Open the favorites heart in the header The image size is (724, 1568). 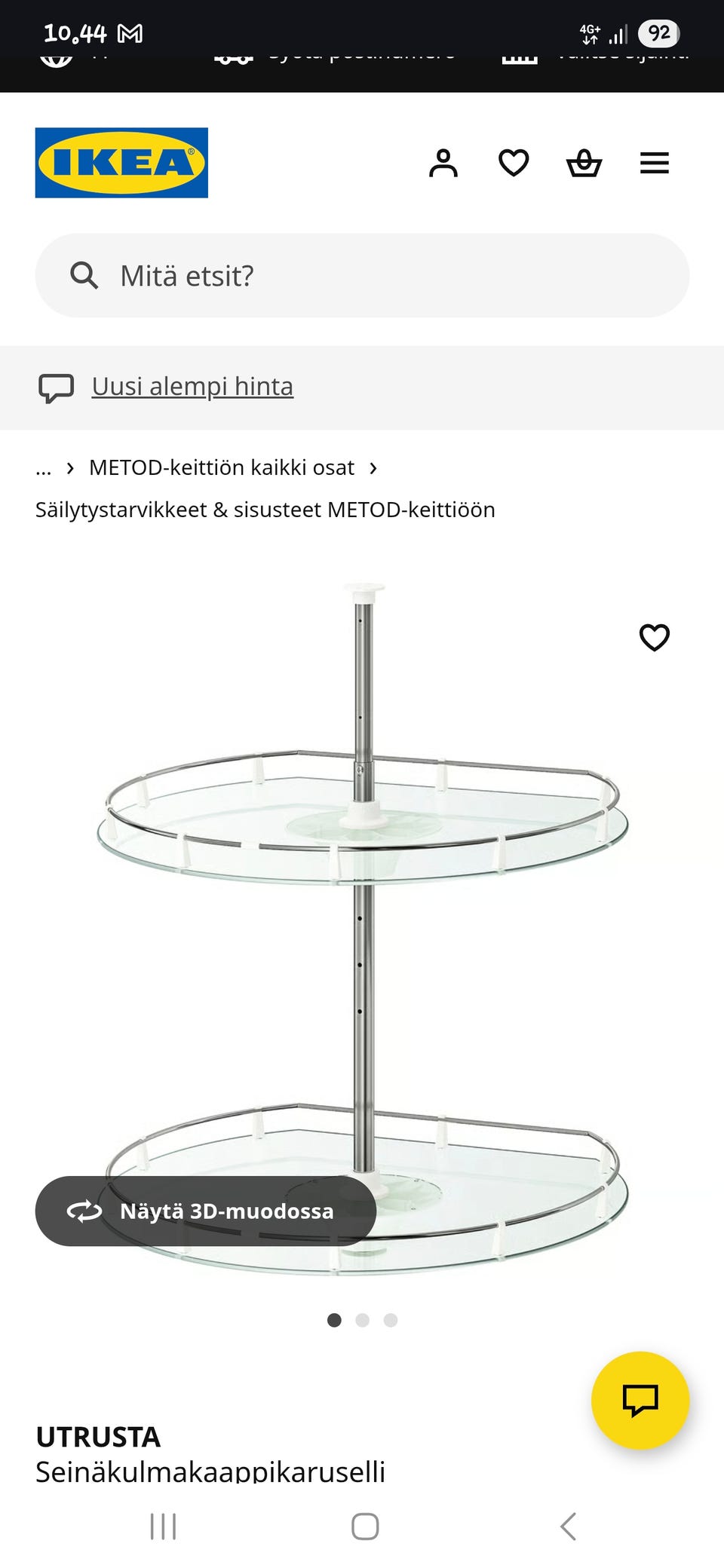(x=514, y=163)
